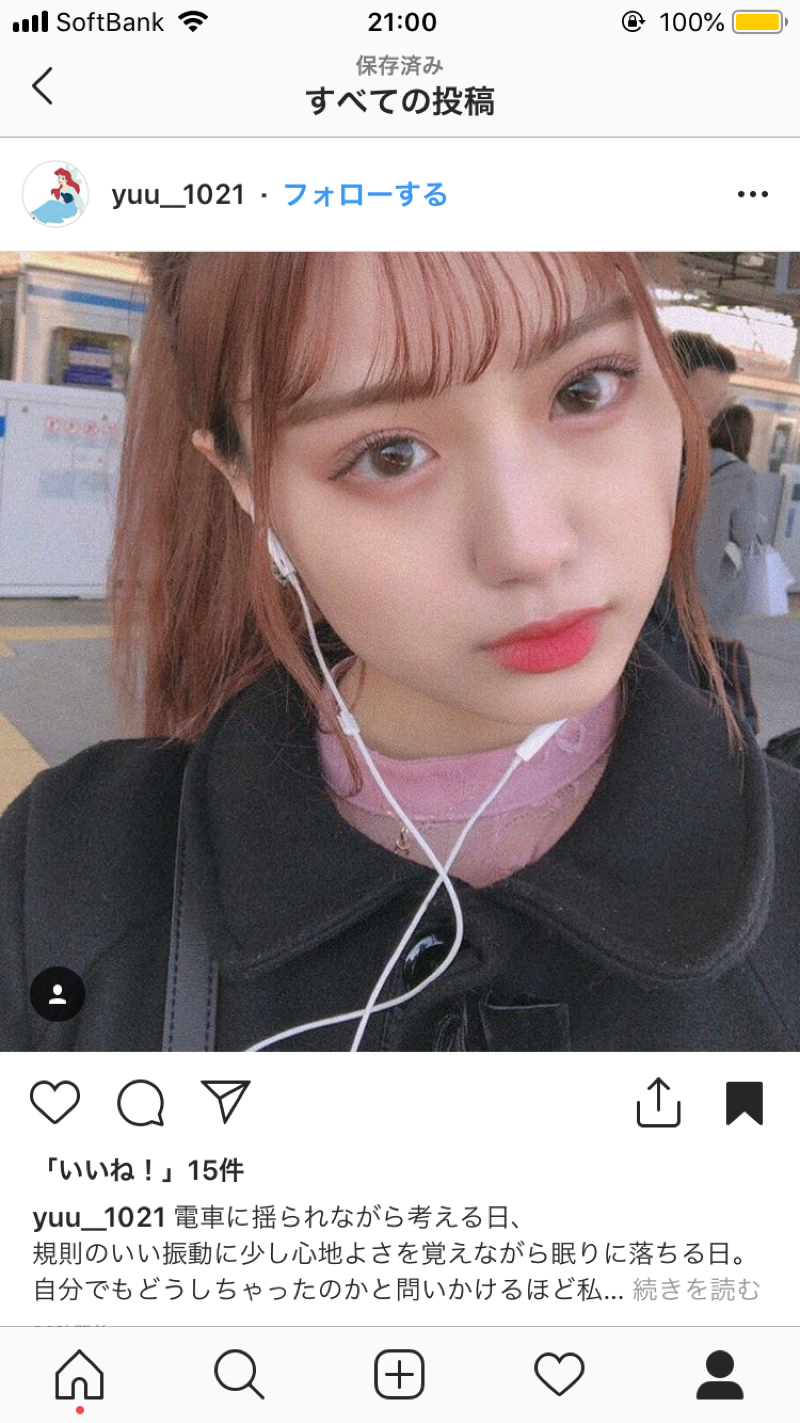This screenshot has height=1423, width=800.
Task: Show tagged people on the photo
Action: pyautogui.click(x=57, y=993)
